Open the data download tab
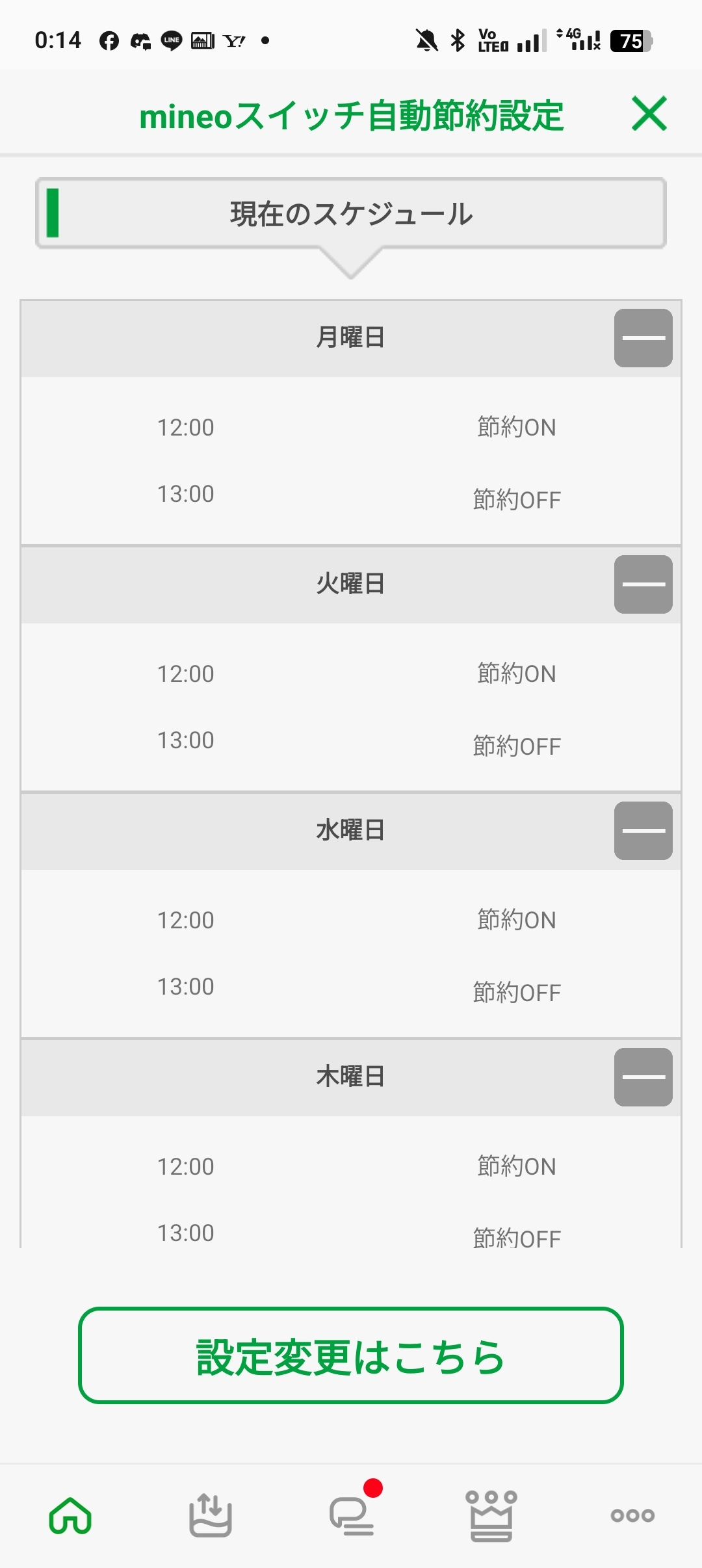702x1568 pixels. pos(211,1515)
